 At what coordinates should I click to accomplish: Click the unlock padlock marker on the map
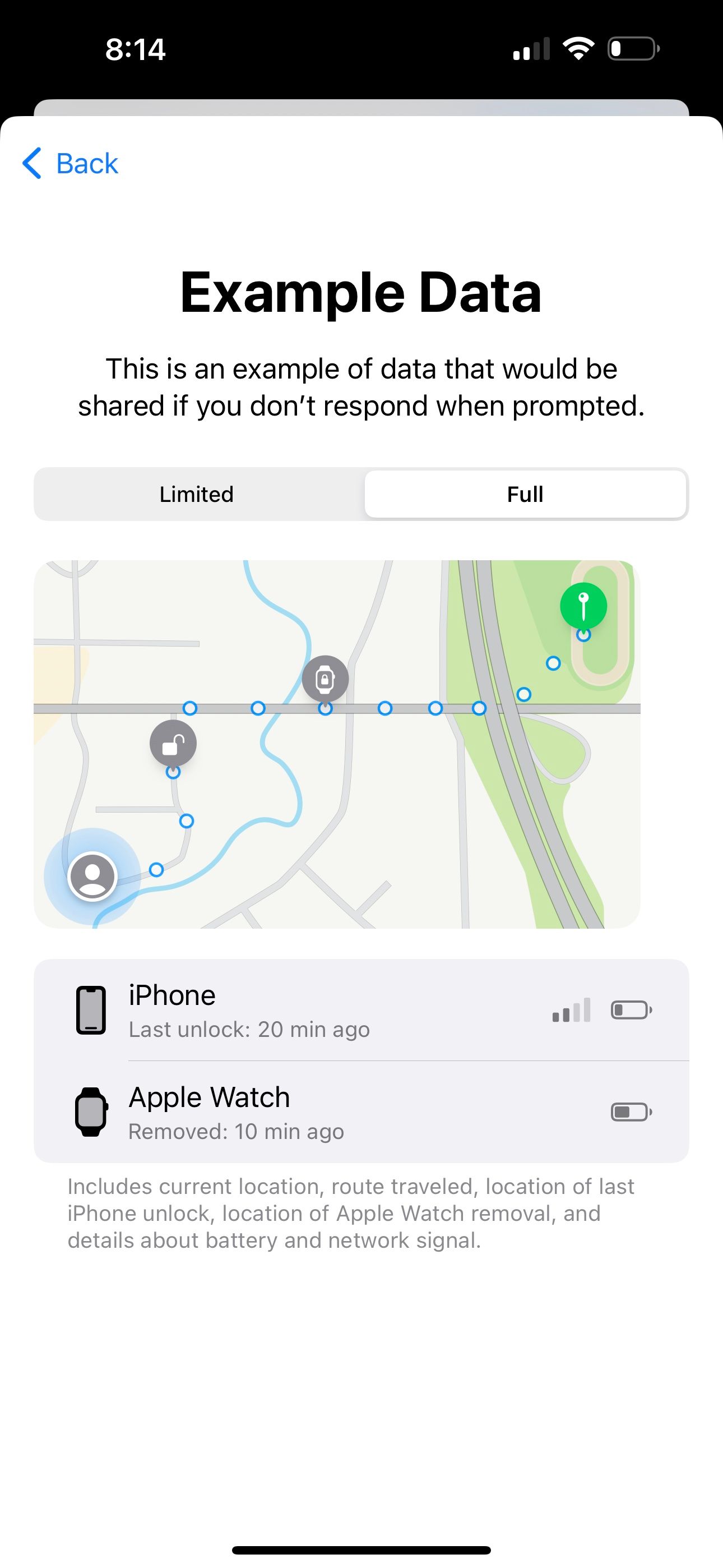(x=172, y=744)
